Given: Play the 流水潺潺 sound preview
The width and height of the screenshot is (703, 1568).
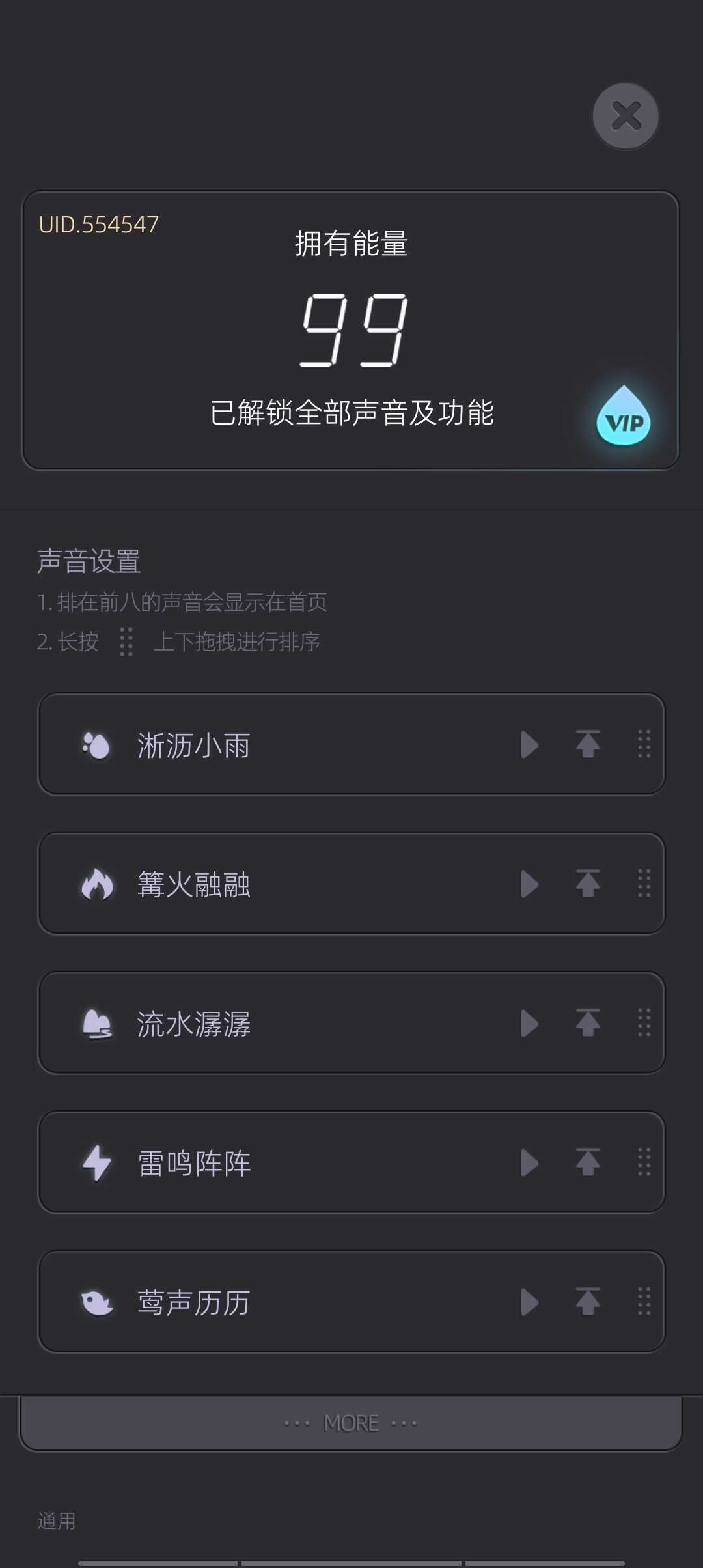Looking at the screenshot, I should (x=530, y=1023).
